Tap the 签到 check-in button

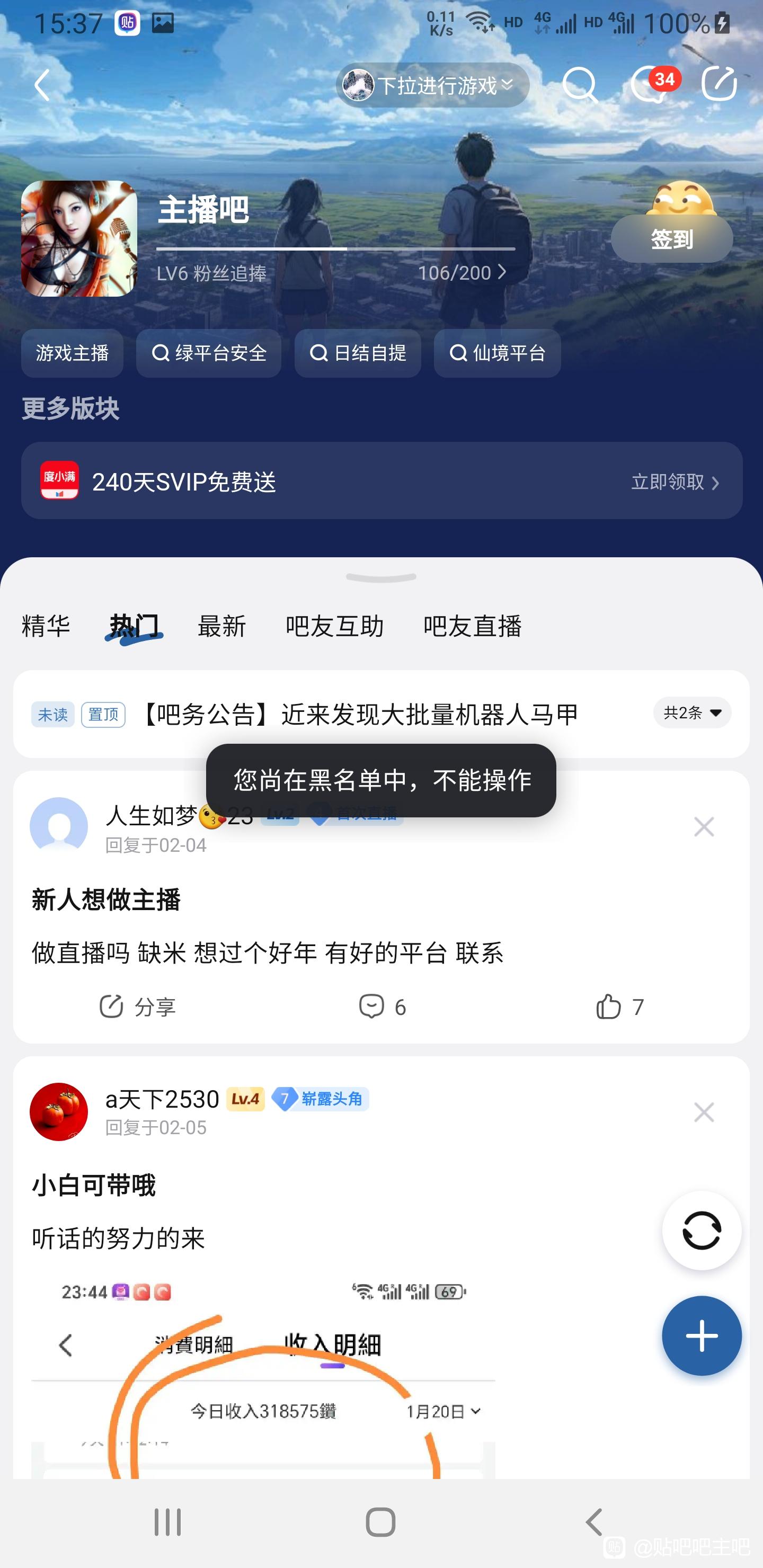click(671, 238)
